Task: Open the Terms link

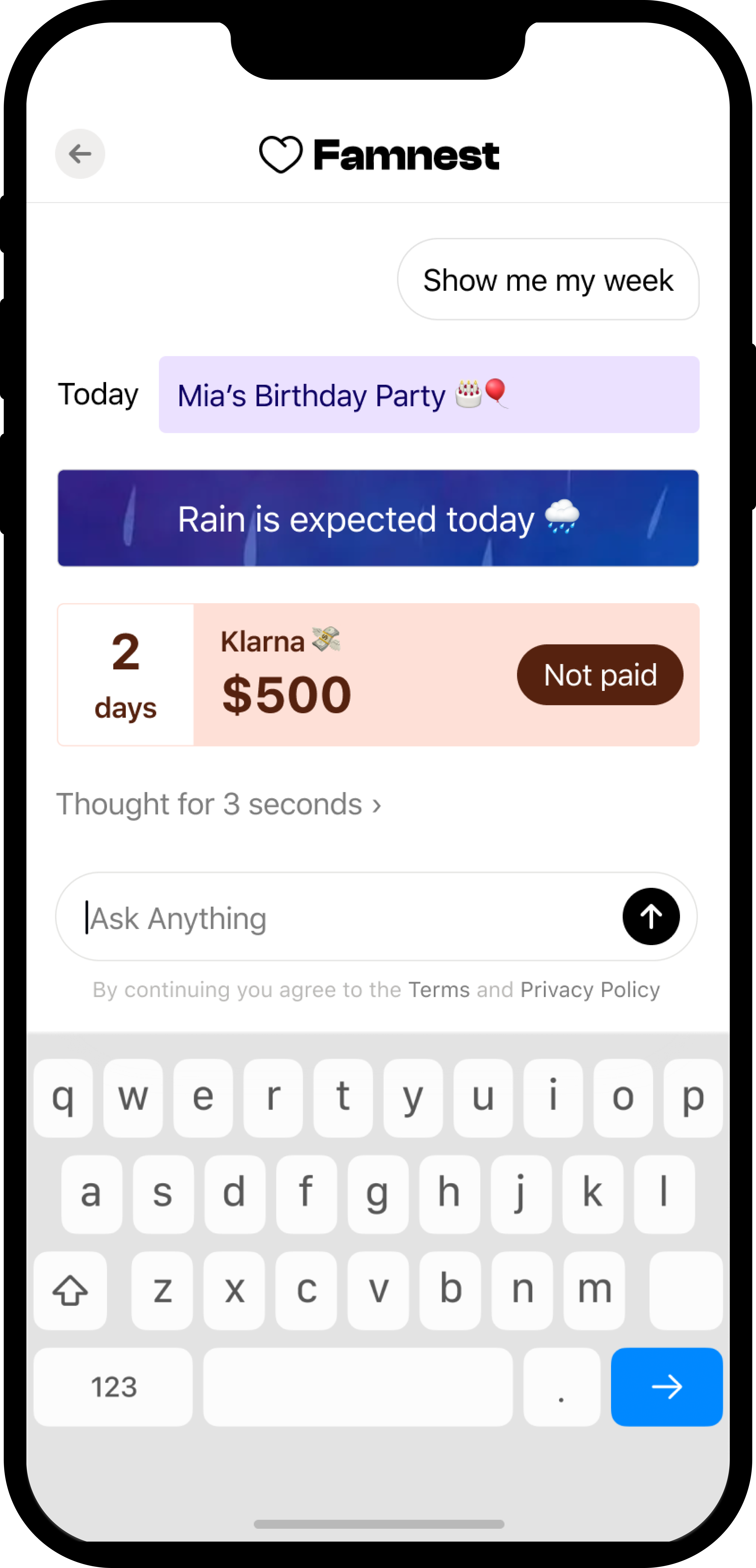Action: 439,990
